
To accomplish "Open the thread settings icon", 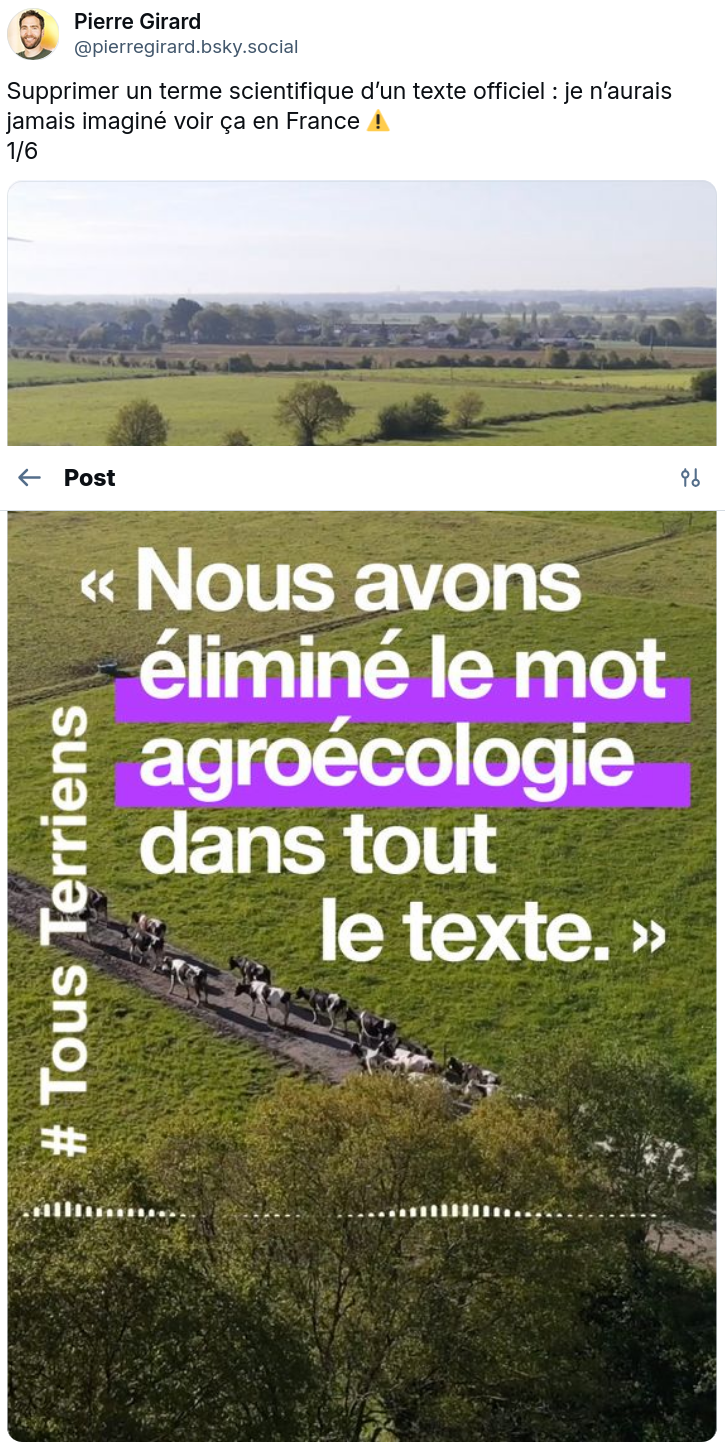I will click(x=690, y=478).
